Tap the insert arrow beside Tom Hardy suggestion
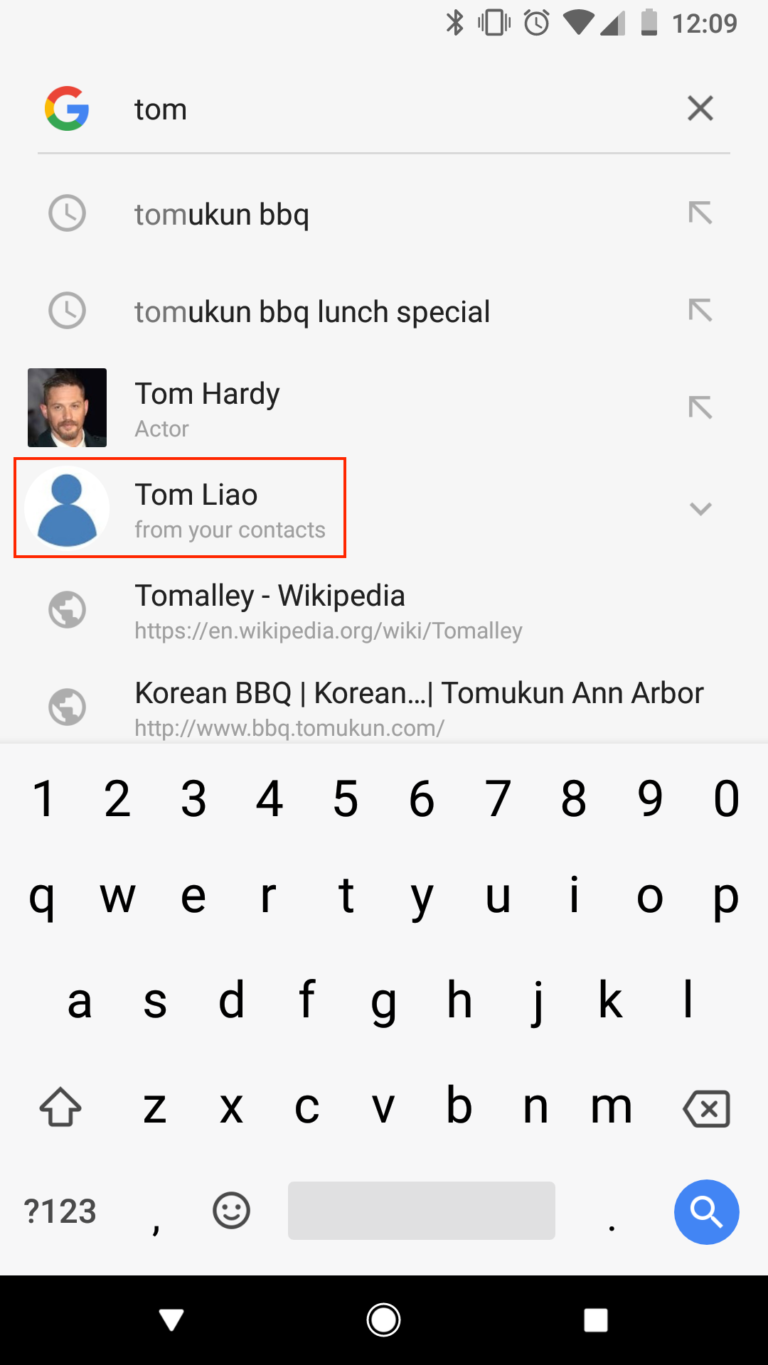Screen dimensions: 768x1365 click(700, 407)
